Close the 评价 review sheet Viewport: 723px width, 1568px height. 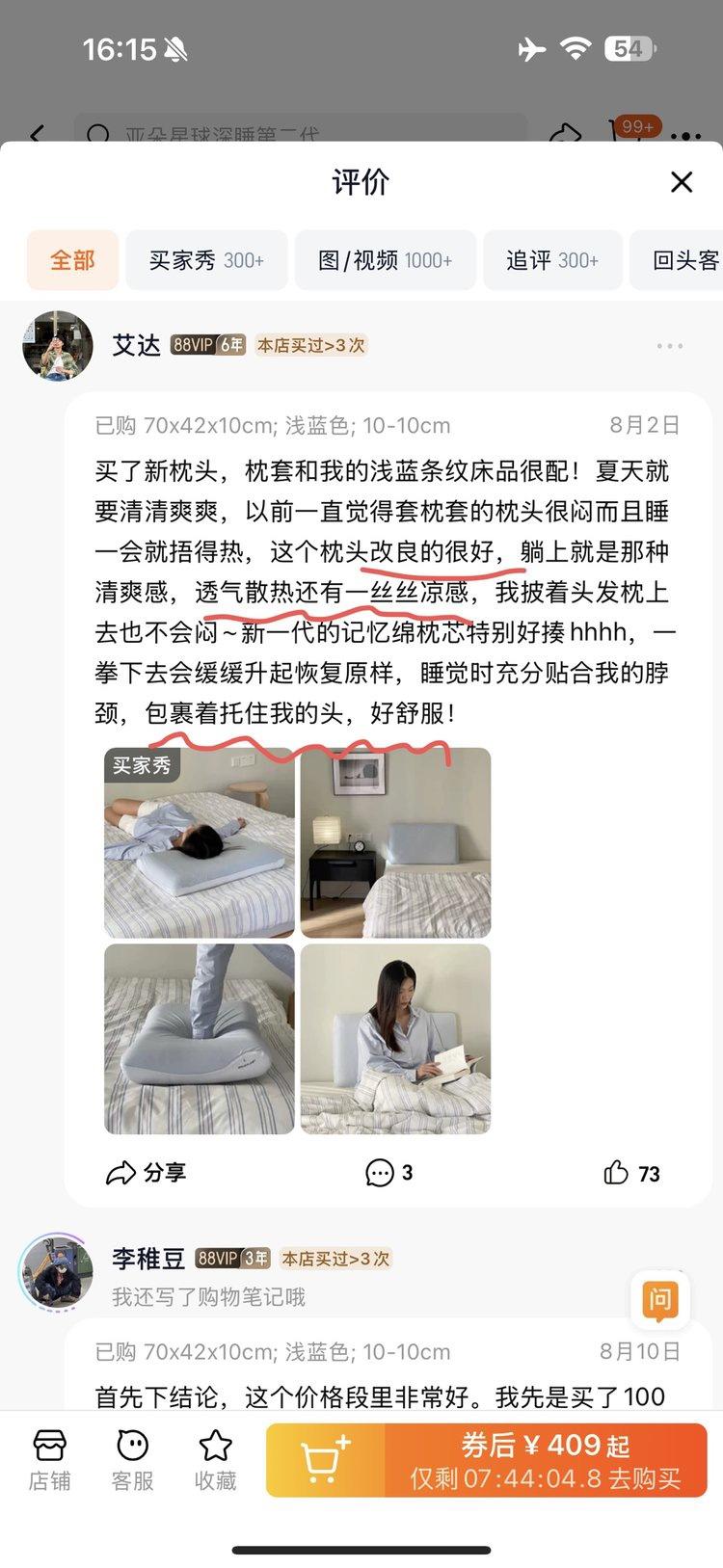pos(682,182)
